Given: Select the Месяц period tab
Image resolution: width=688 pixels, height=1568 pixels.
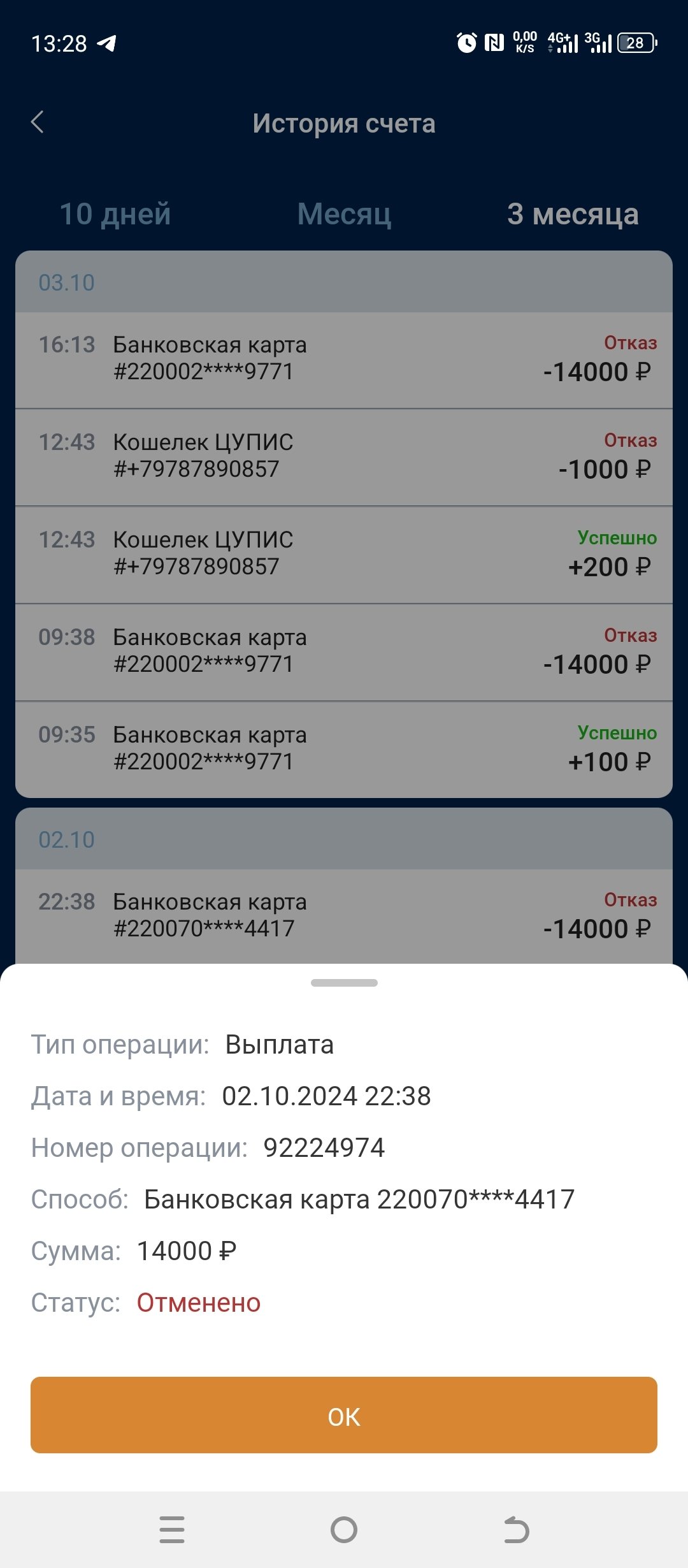Looking at the screenshot, I should [344, 214].
